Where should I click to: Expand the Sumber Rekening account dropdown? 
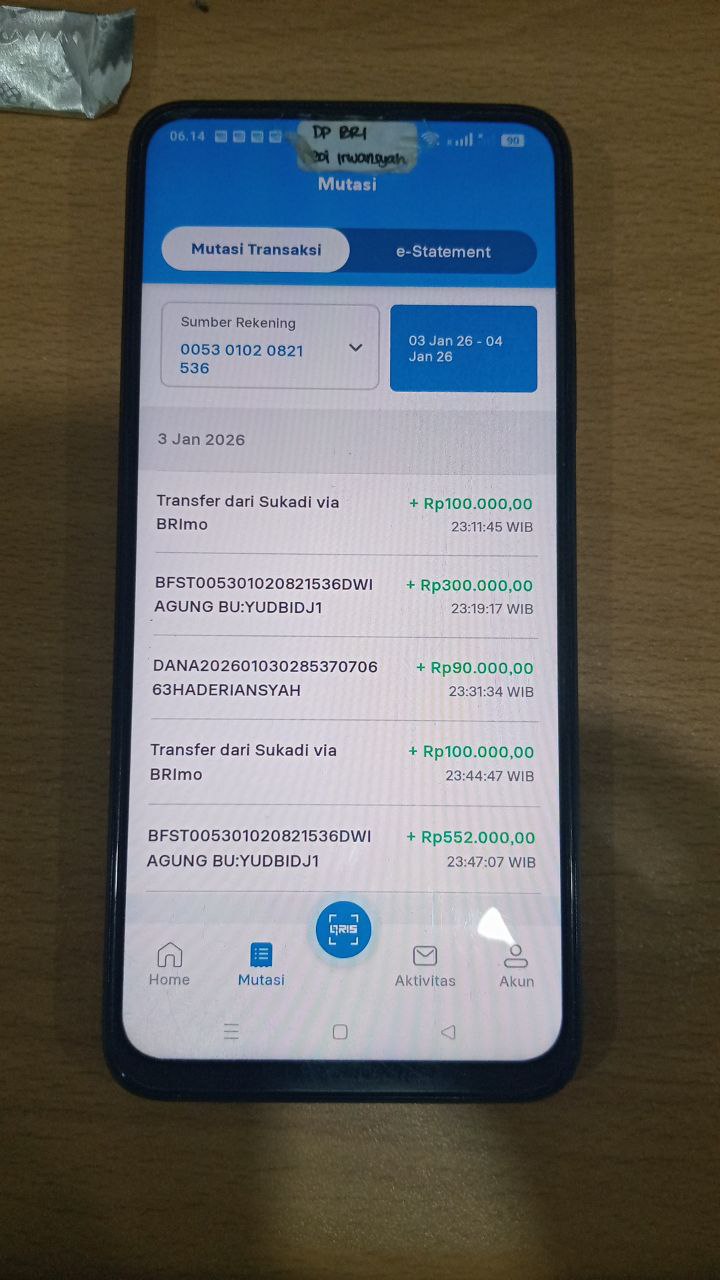point(270,347)
